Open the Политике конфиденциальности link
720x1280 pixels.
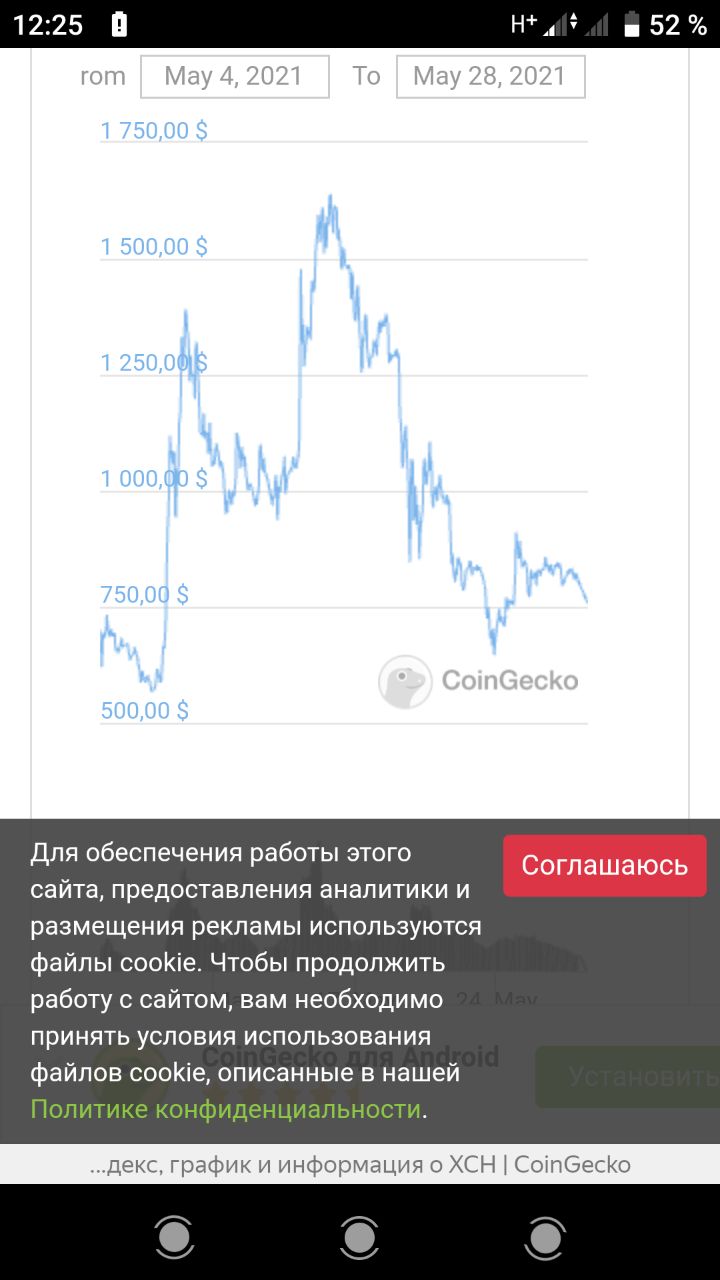[225, 1109]
